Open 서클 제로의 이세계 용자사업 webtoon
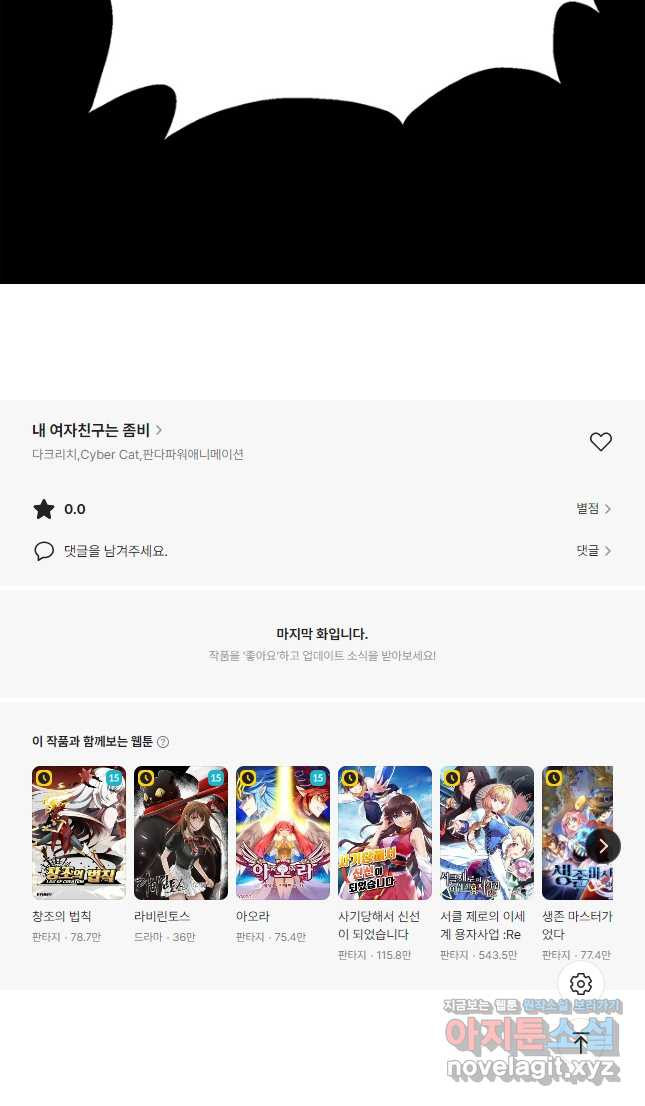The width and height of the screenshot is (645, 1106). [487, 833]
